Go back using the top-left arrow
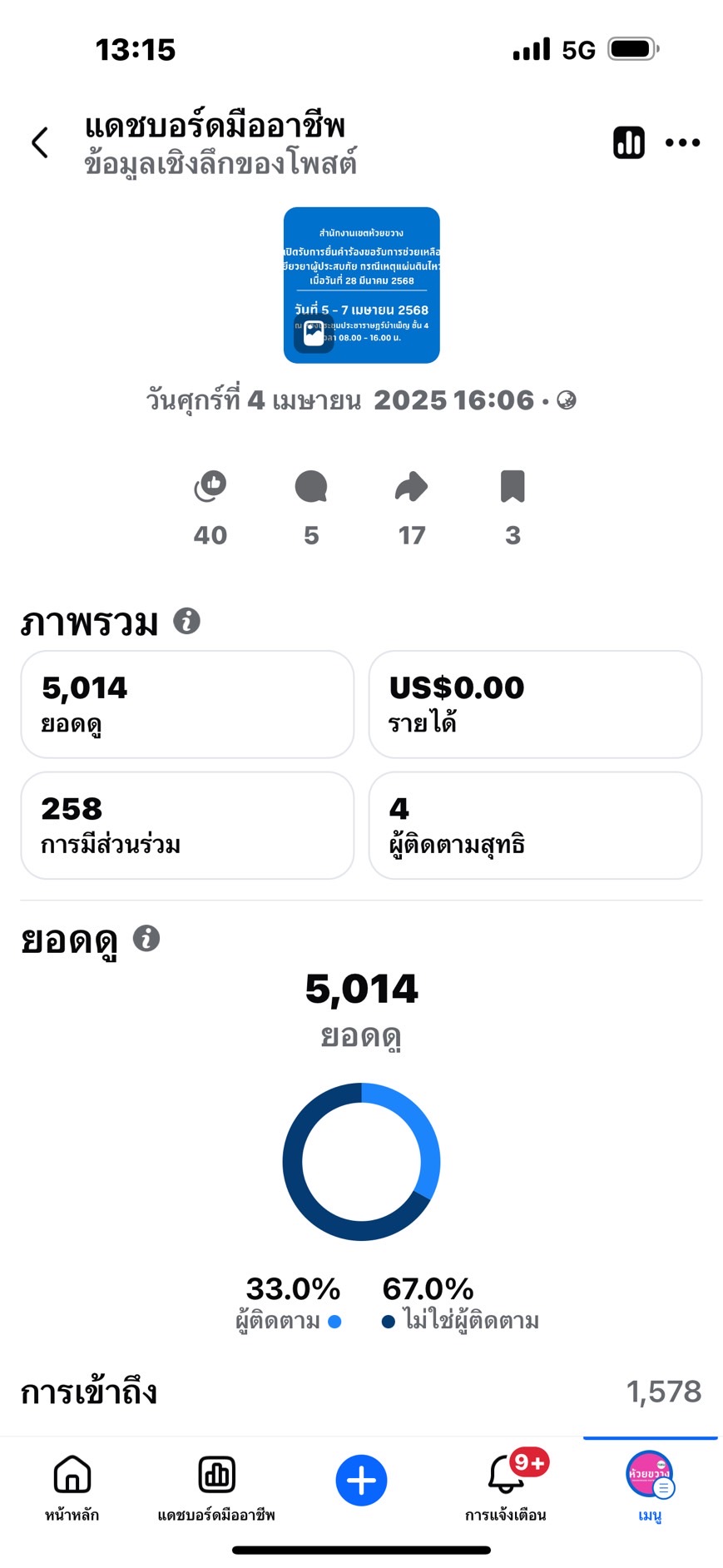Image resolution: width=723 pixels, height=1568 pixels. tap(40, 142)
